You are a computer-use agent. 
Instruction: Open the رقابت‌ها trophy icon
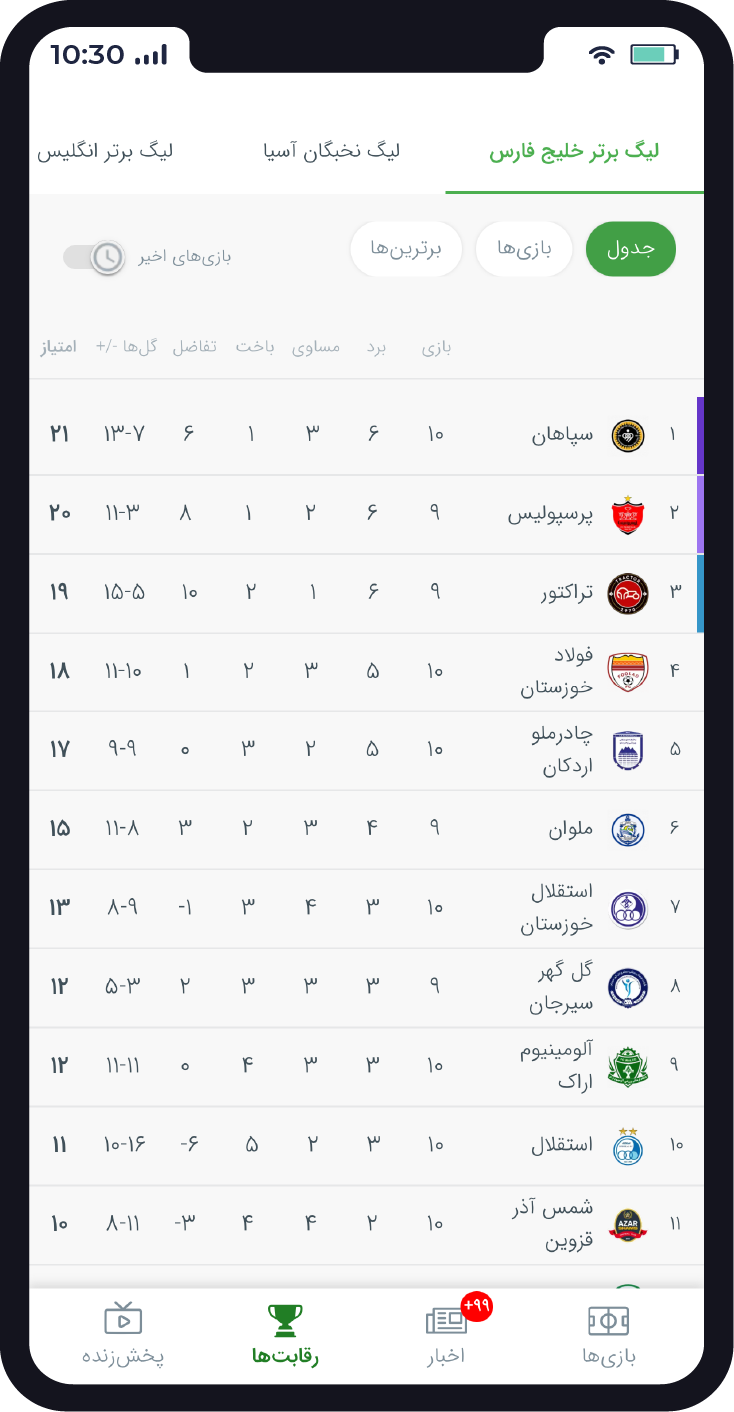click(x=283, y=1322)
